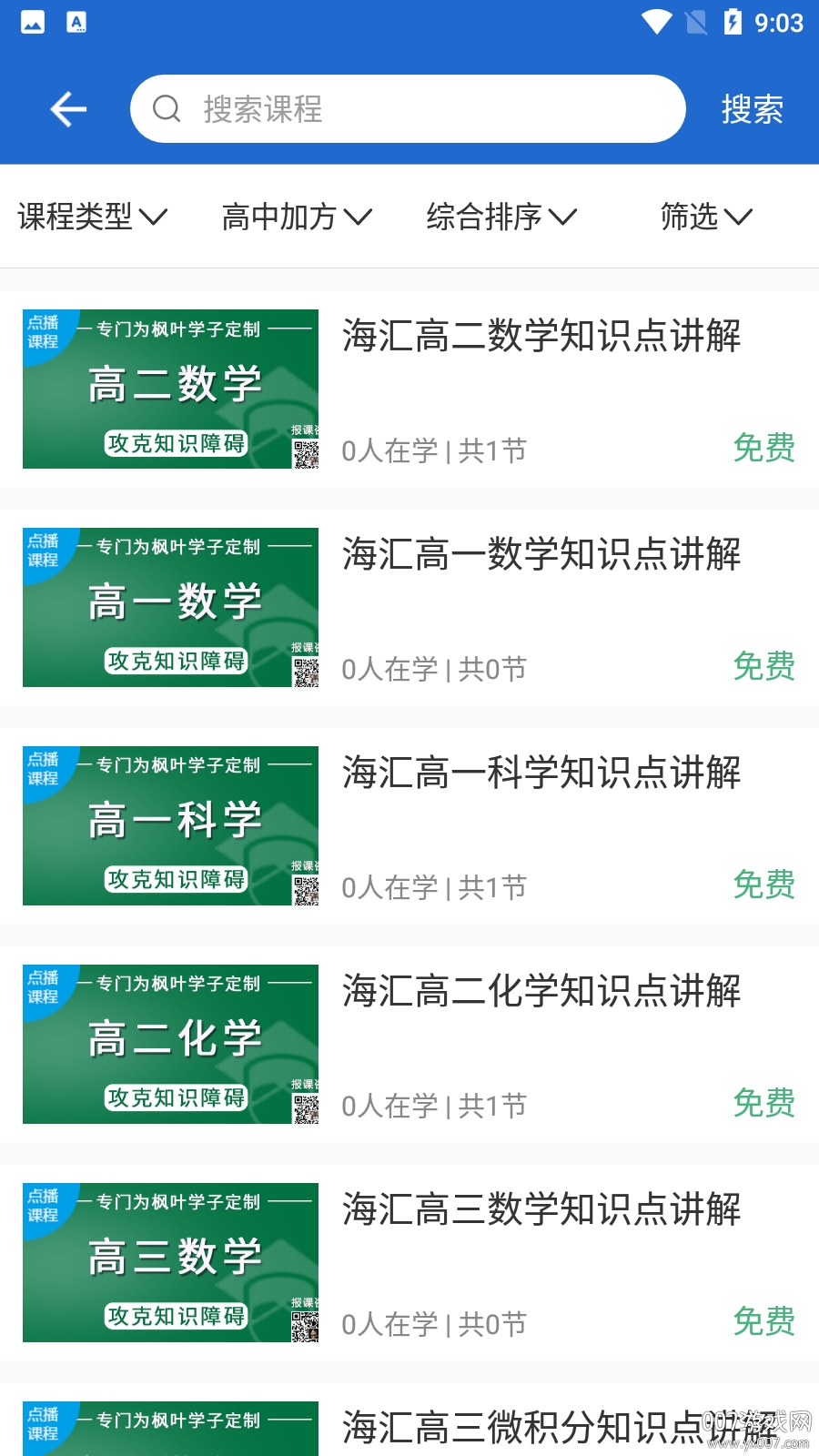819x1456 pixels.
Task: Select the 海汇高二数学知识点讲解 course title
Action: tap(541, 337)
